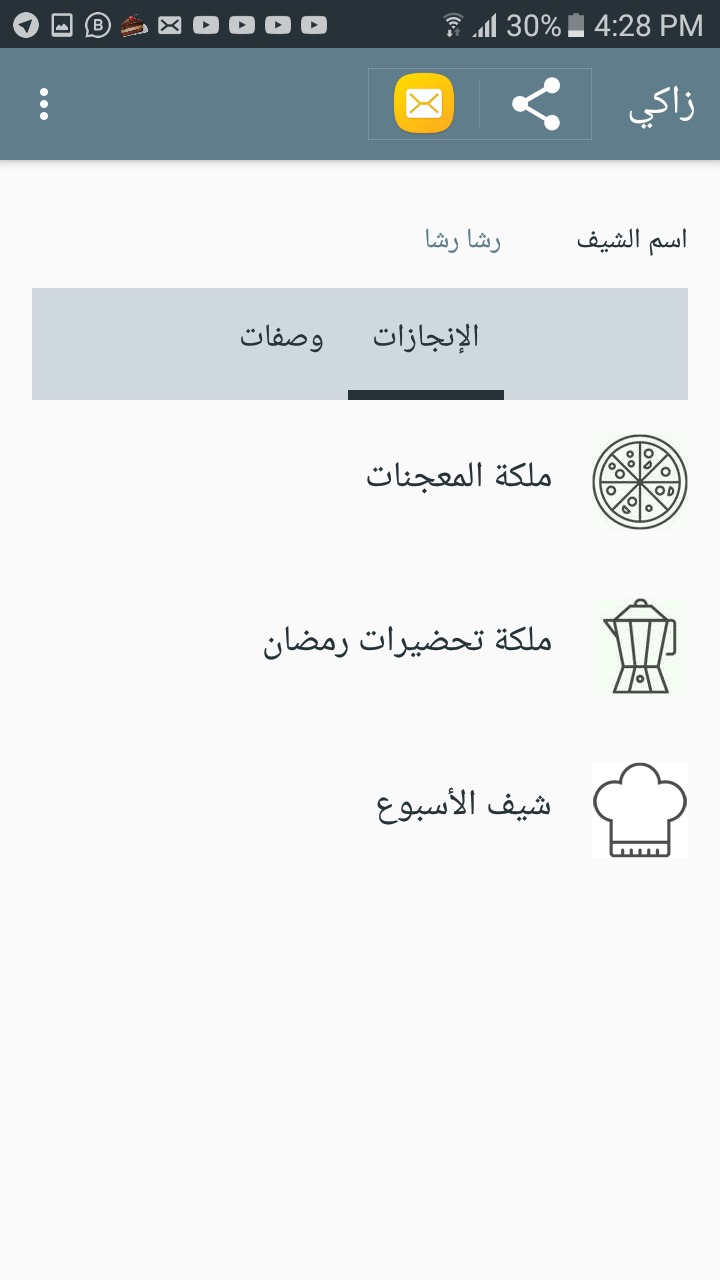Open the three-dot overflow menu
Viewport: 720px width, 1280px height.
click(x=44, y=104)
